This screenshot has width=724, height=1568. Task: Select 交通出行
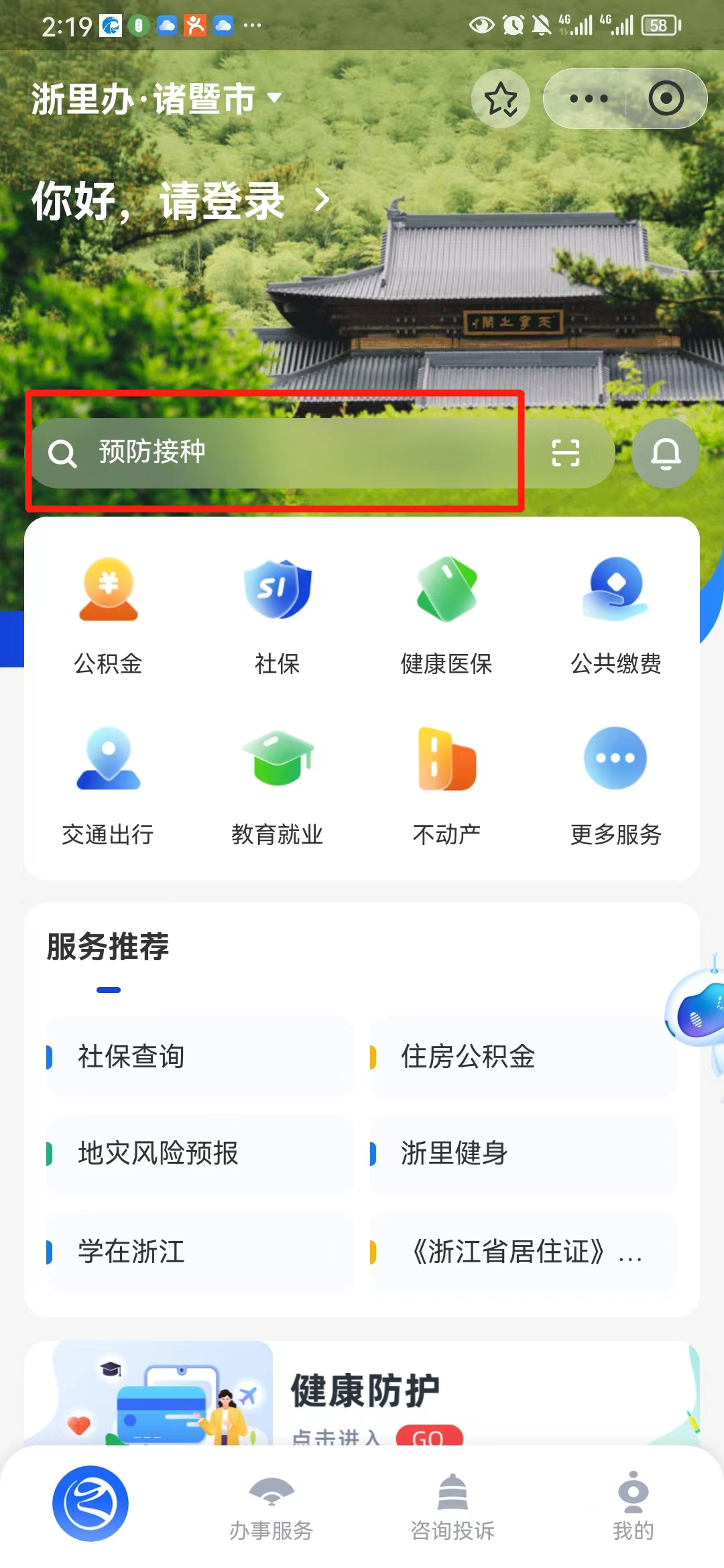[109, 785]
